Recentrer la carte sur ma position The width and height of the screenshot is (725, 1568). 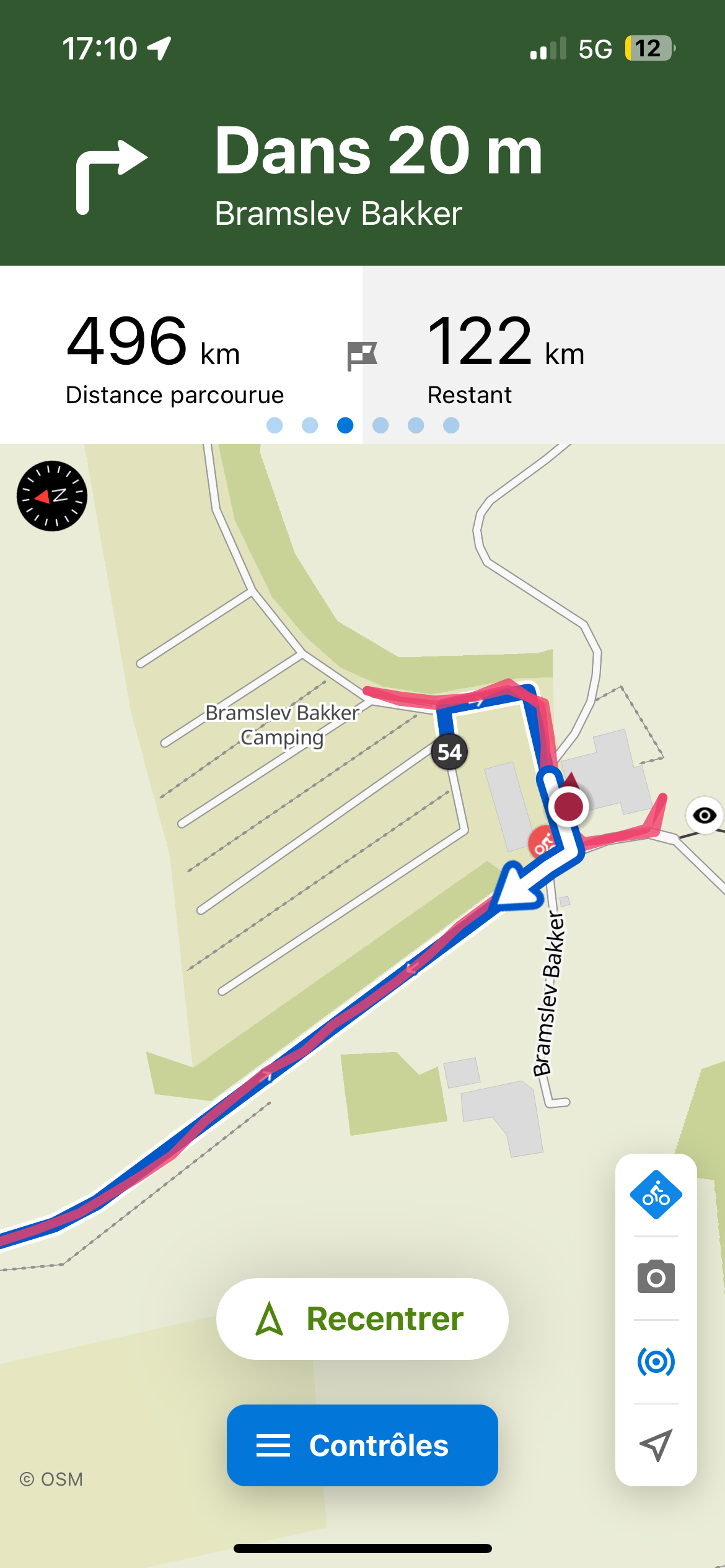pyautogui.click(x=362, y=1318)
